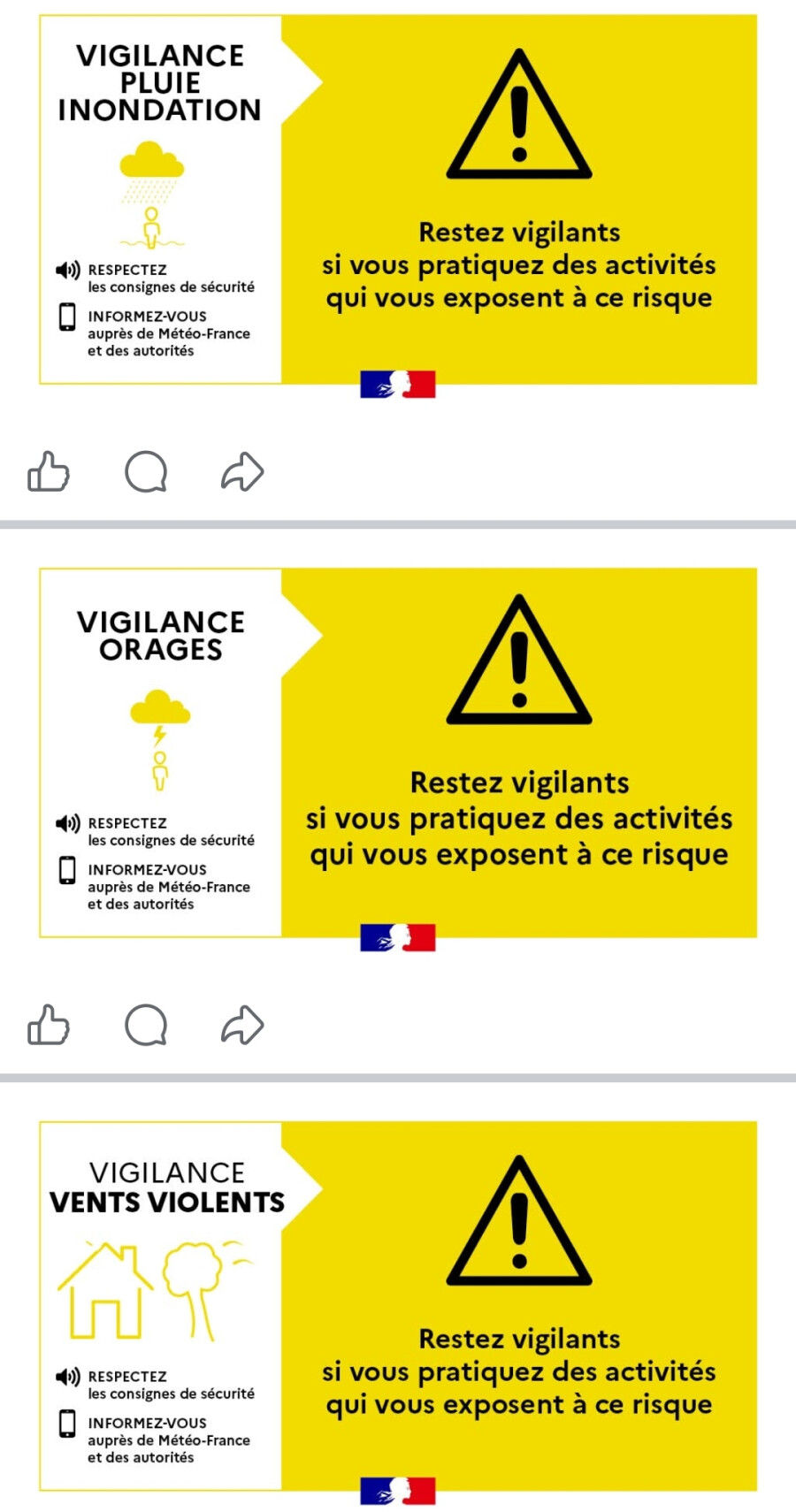Viewport: 796px width, 1512px height.
Task: Like the Vigilance Orages post
Action: (49, 1025)
